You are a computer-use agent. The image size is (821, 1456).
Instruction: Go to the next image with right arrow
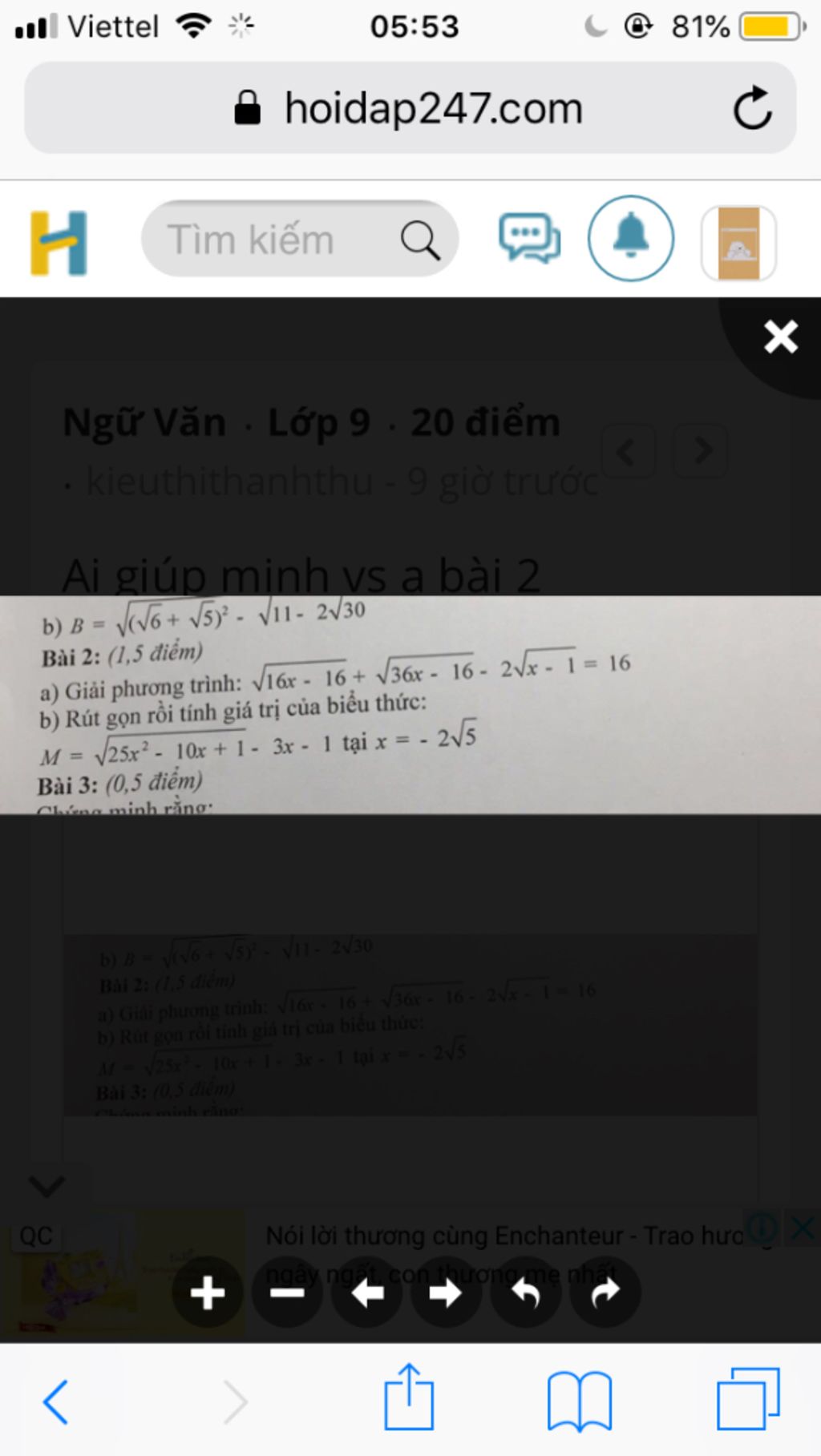pos(446,1293)
